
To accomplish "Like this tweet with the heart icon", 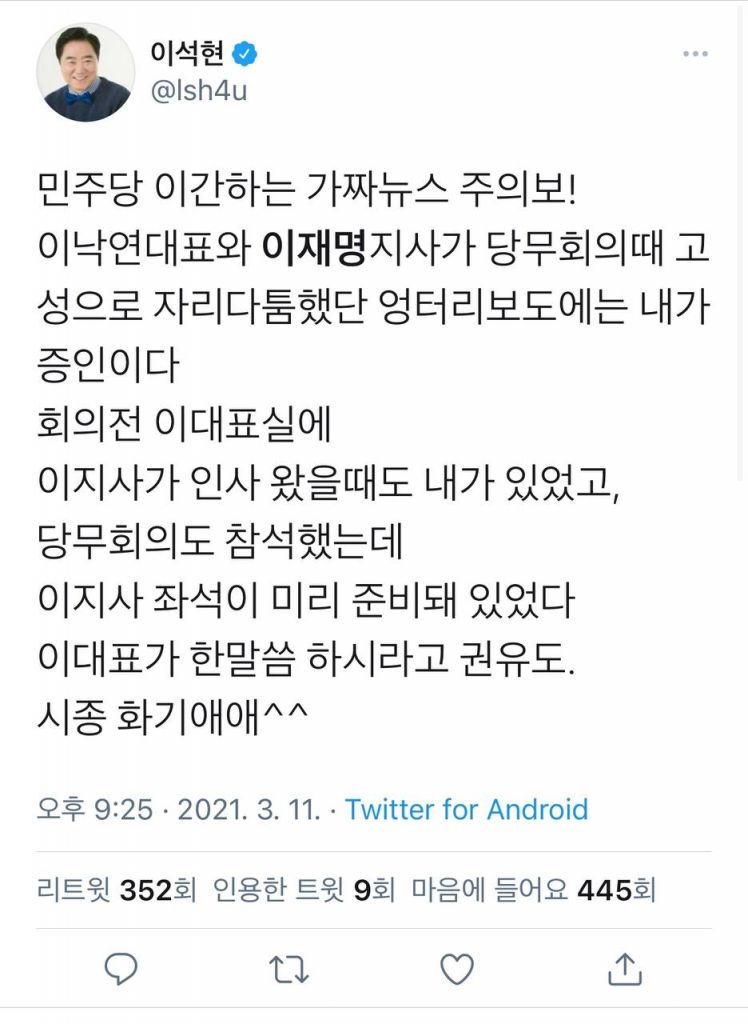I will point(457,967).
